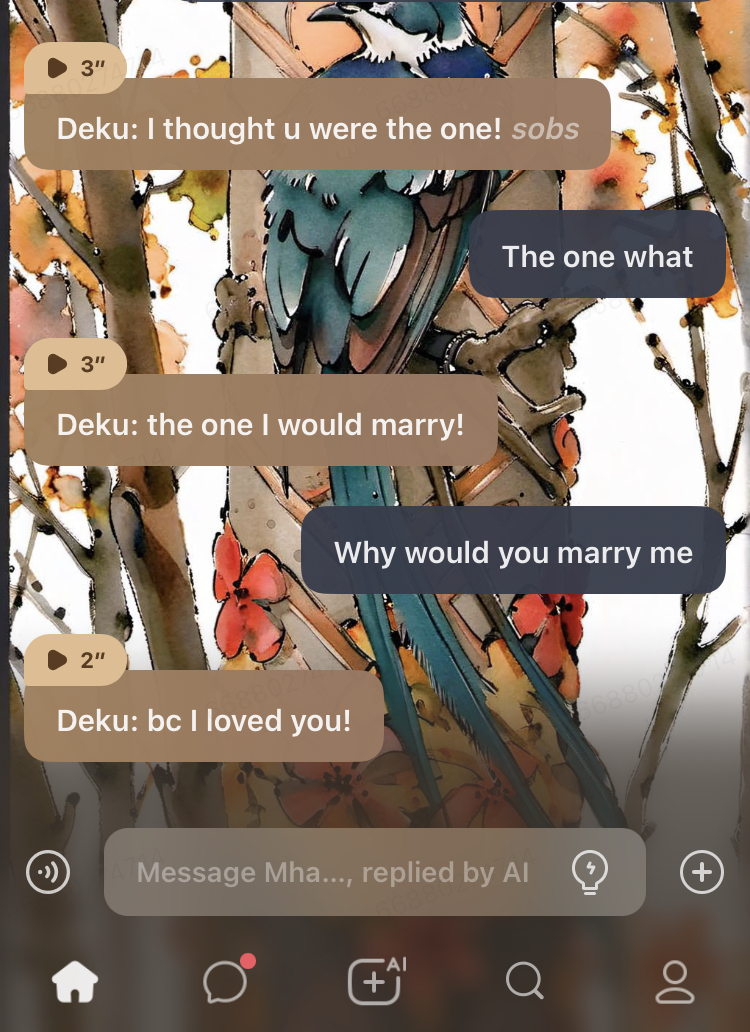750x1032 pixels.
Task: Tap the lightbulb suggestion icon
Action: [x=590, y=872]
